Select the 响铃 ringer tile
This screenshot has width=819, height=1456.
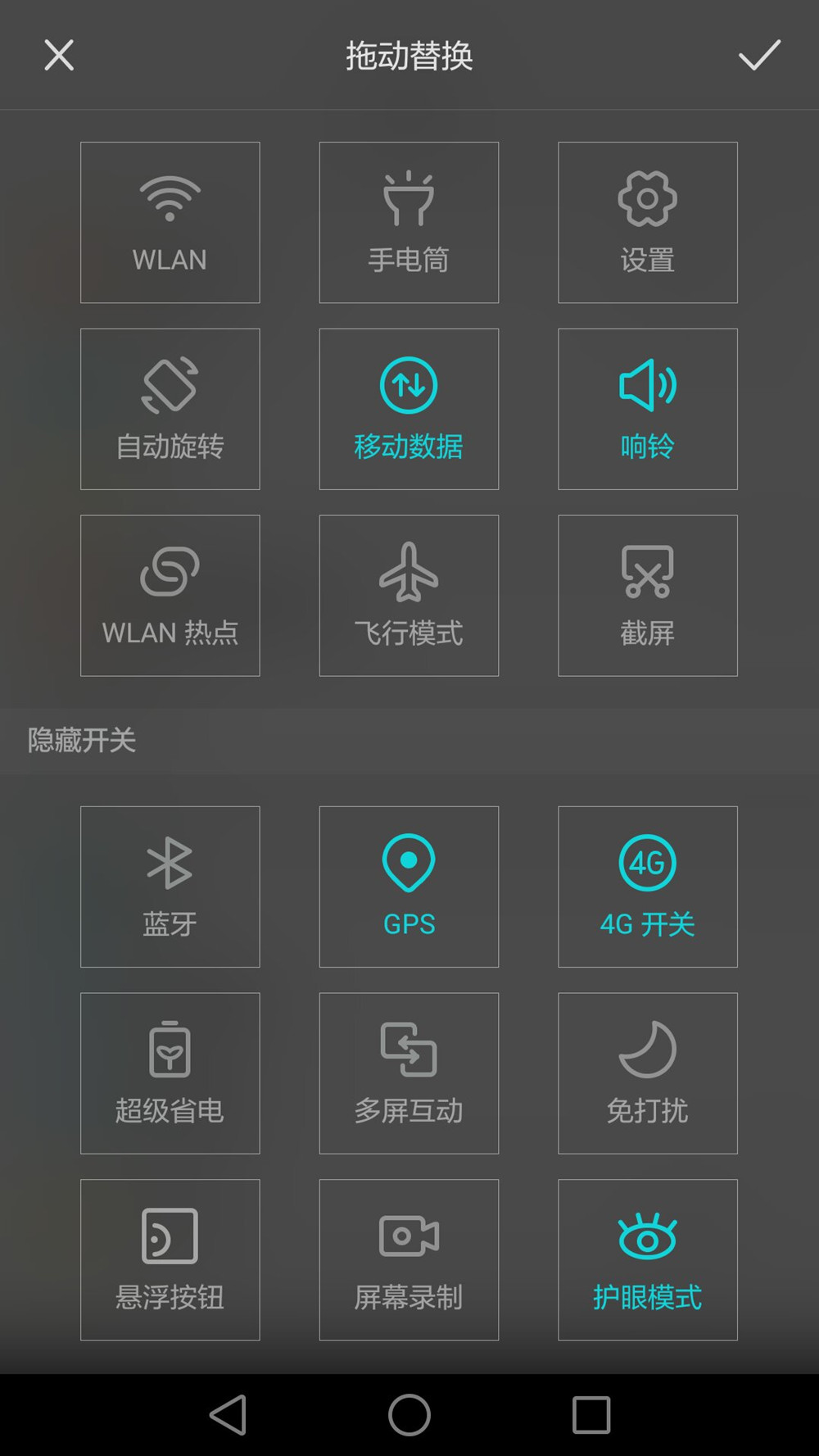648,409
